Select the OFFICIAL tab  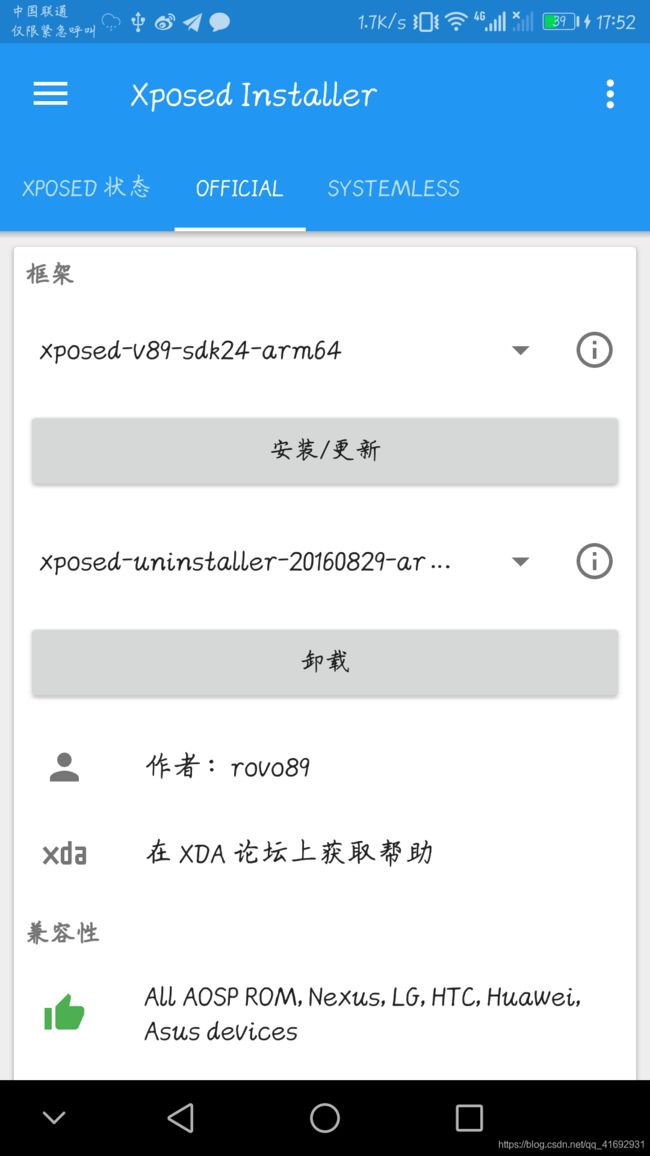click(x=240, y=188)
